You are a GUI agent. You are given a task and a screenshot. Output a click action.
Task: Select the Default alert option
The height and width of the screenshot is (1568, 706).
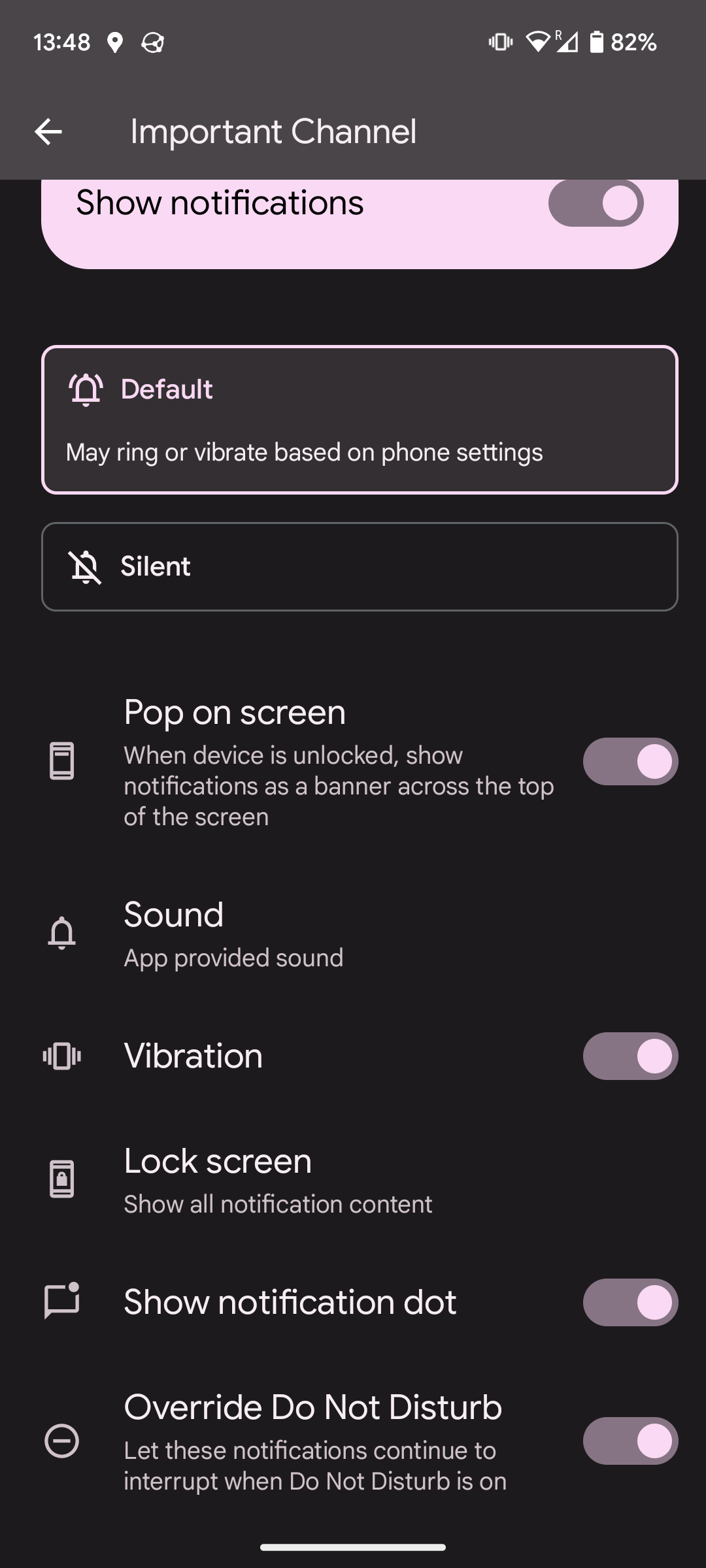(359, 419)
